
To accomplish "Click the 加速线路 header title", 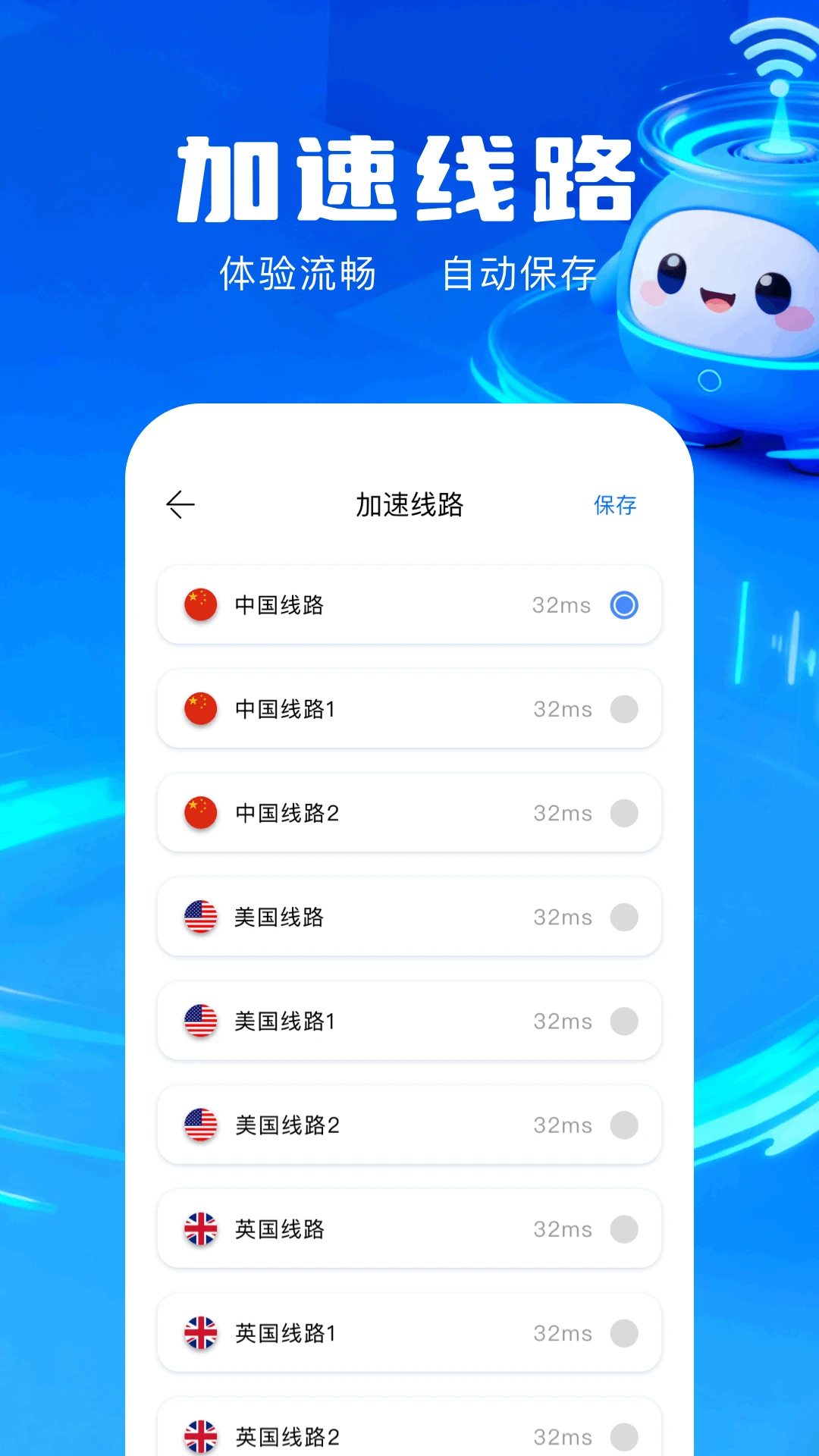I will (x=409, y=504).
